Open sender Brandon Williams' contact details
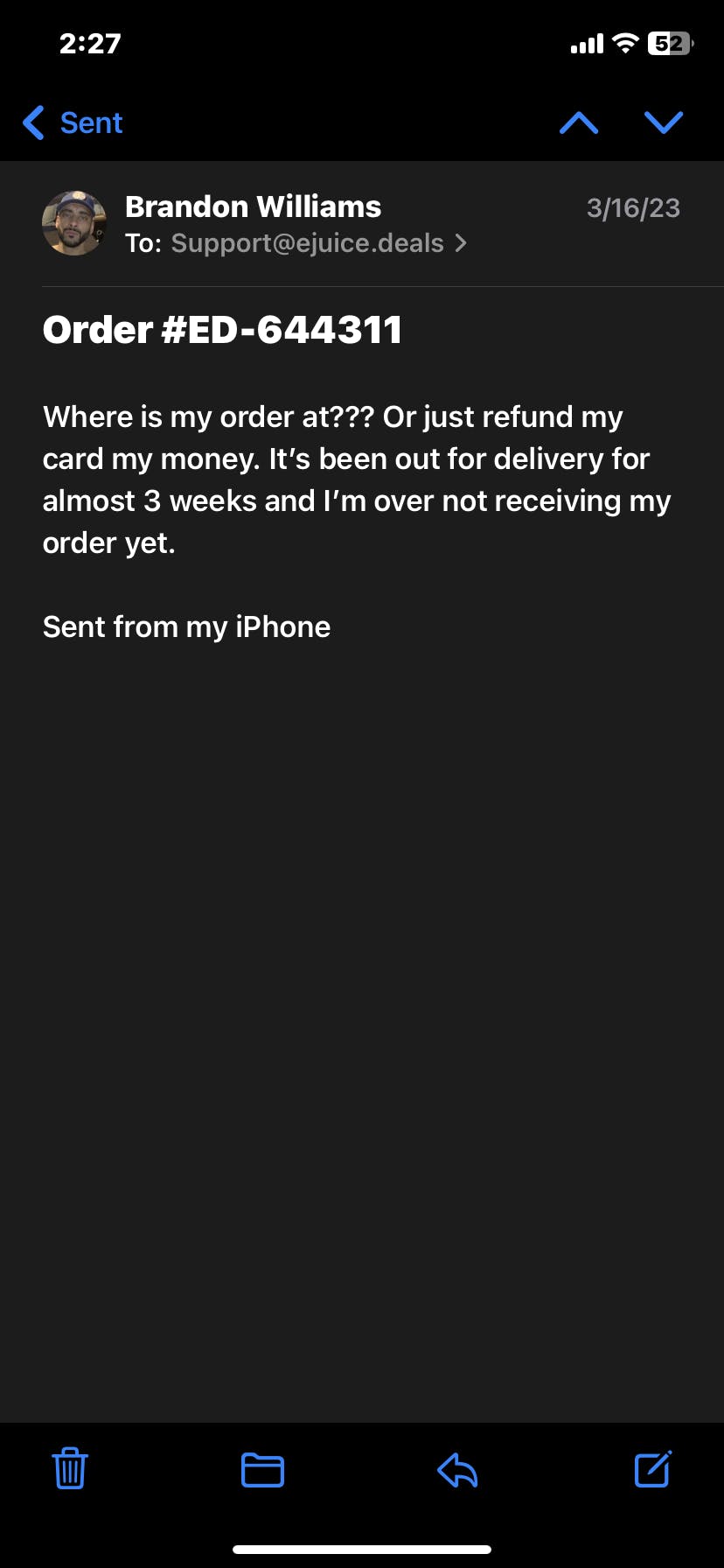The image size is (724, 1568). point(253,206)
